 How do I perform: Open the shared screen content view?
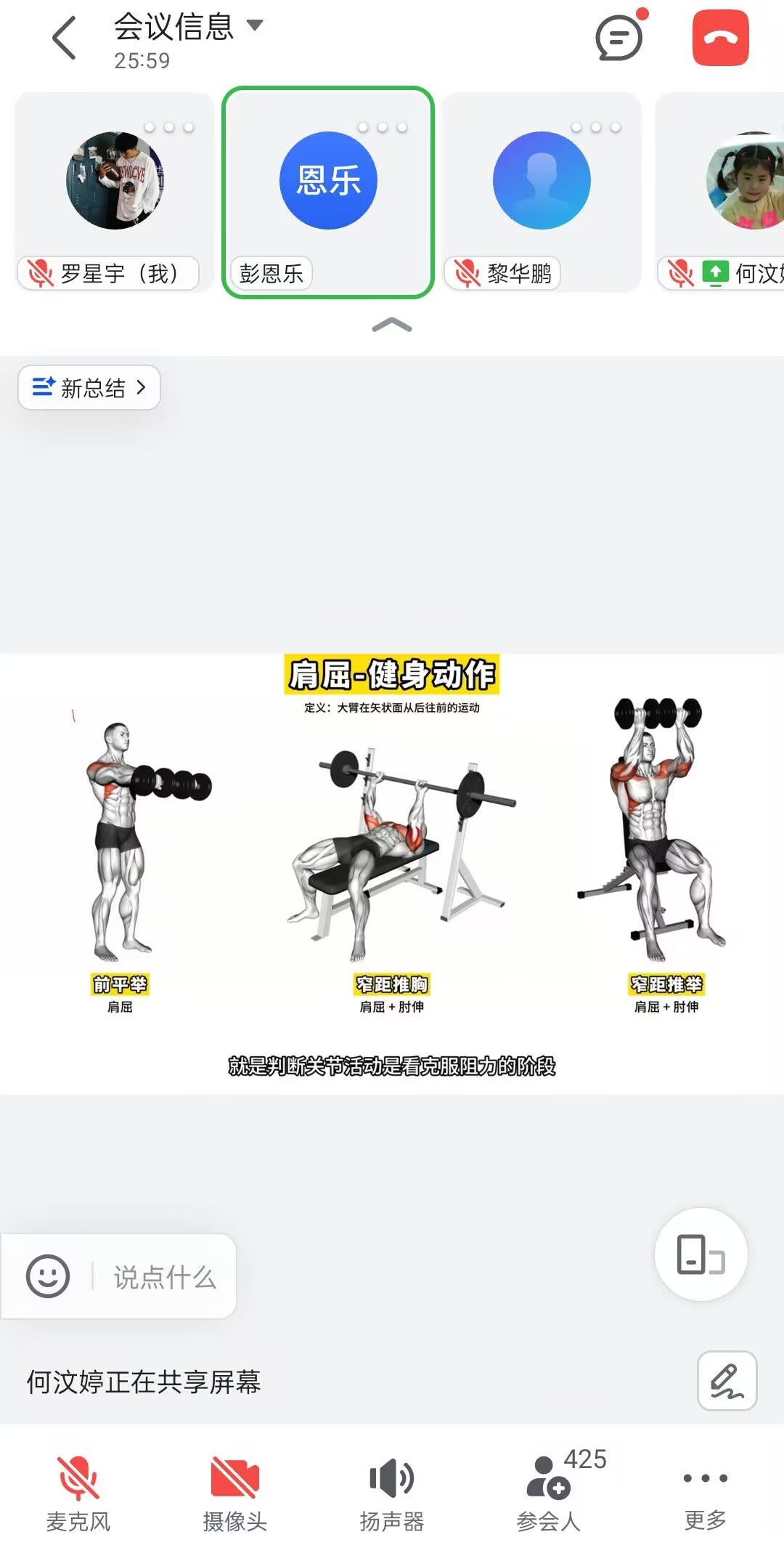[392, 872]
